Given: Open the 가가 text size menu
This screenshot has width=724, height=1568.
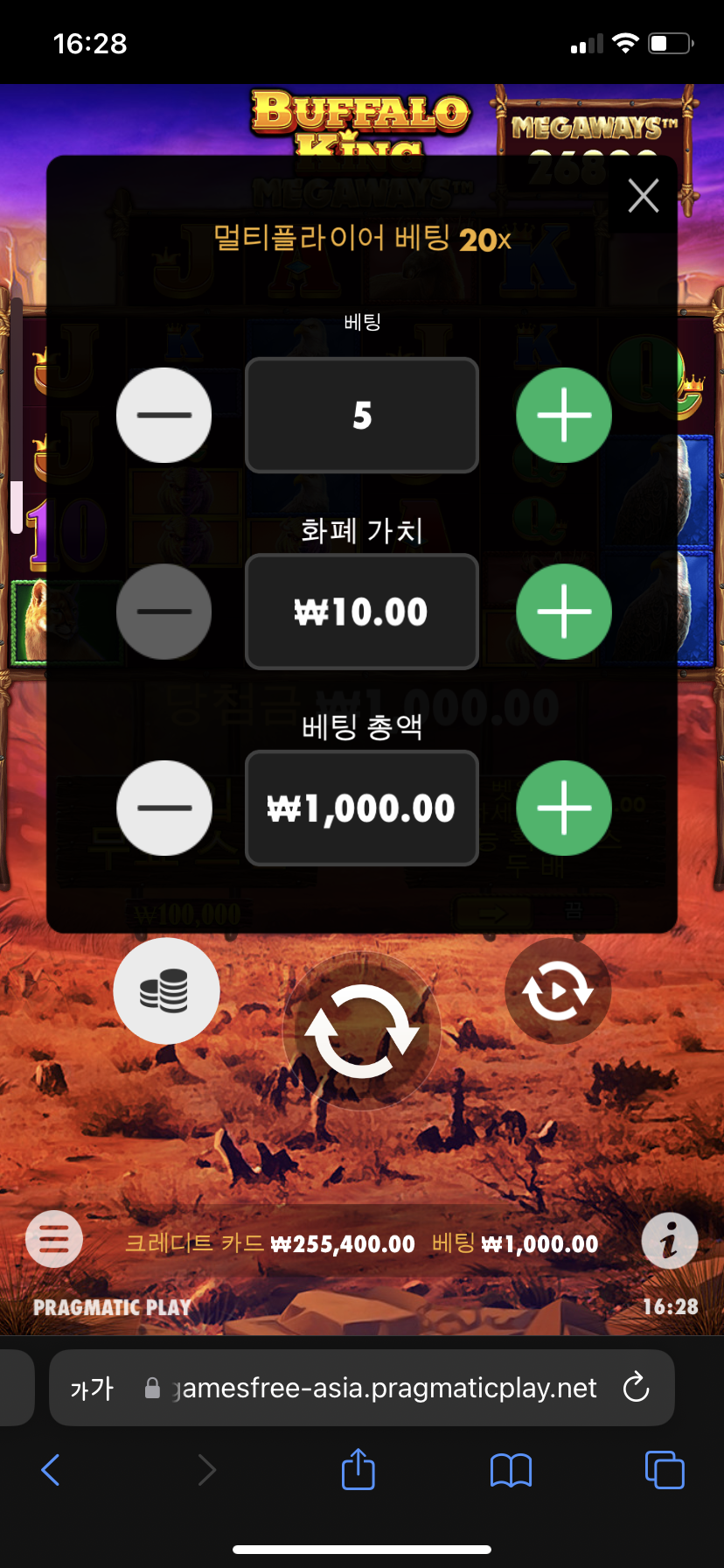Looking at the screenshot, I should click(92, 1388).
